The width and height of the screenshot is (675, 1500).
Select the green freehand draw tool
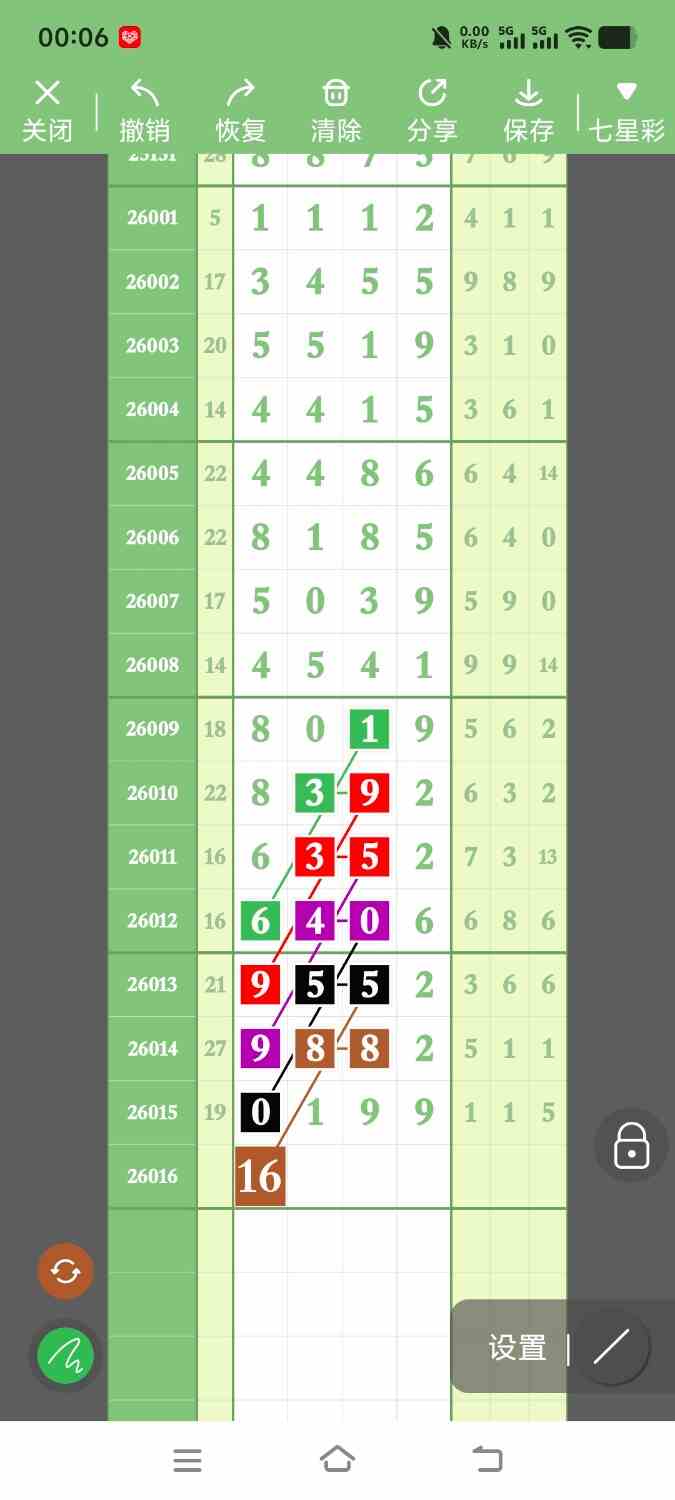(65, 1356)
